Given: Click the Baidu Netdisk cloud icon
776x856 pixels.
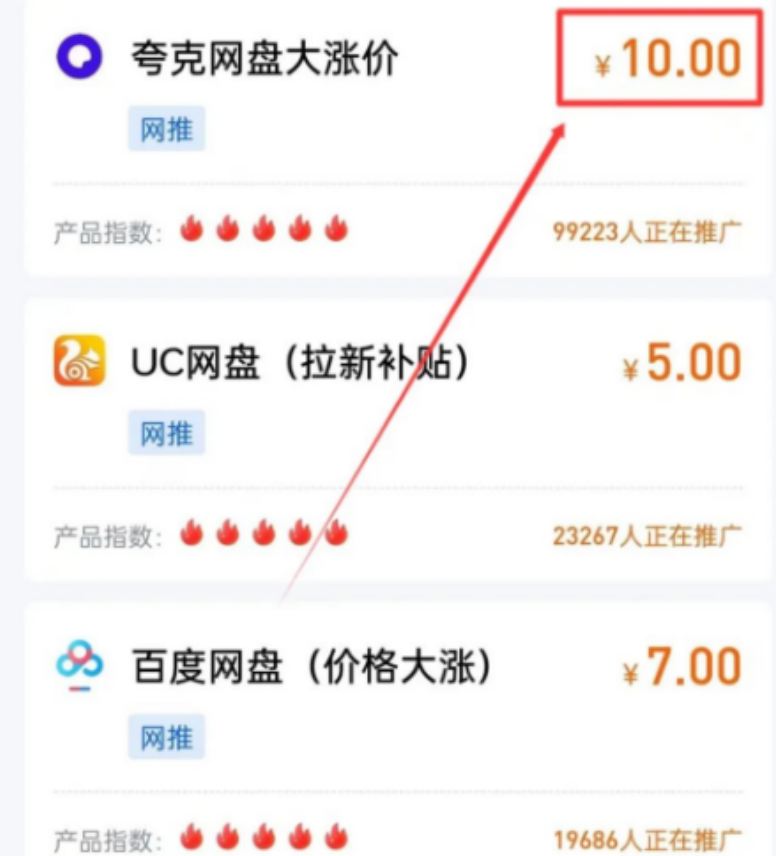Looking at the screenshot, I should (x=80, y=662).
